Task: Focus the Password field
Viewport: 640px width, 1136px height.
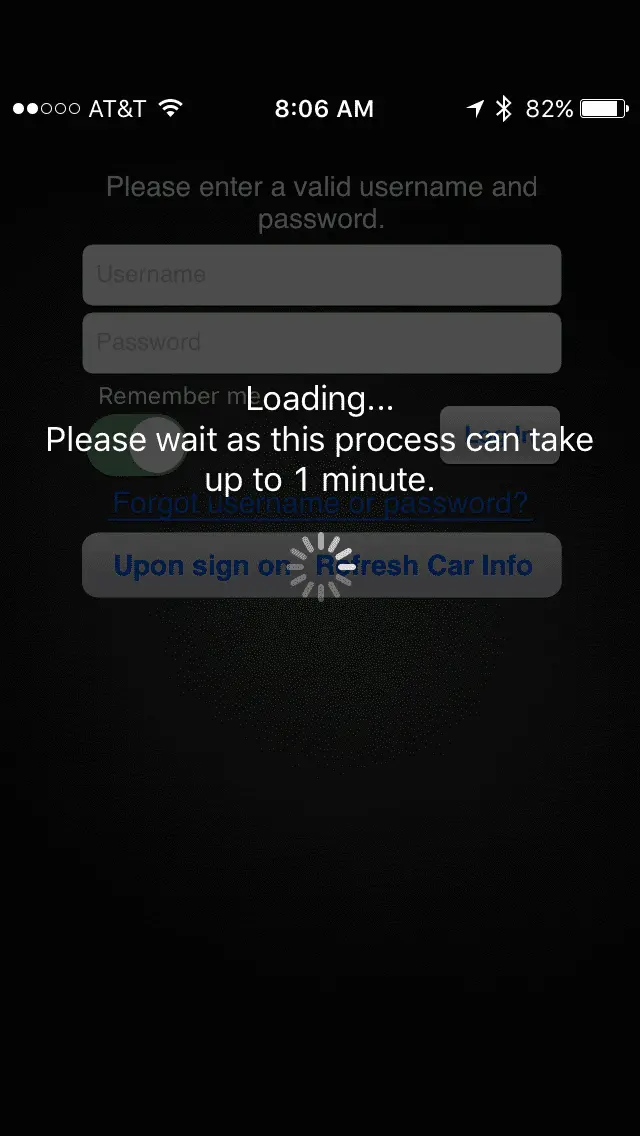Action: pos(322,343)
